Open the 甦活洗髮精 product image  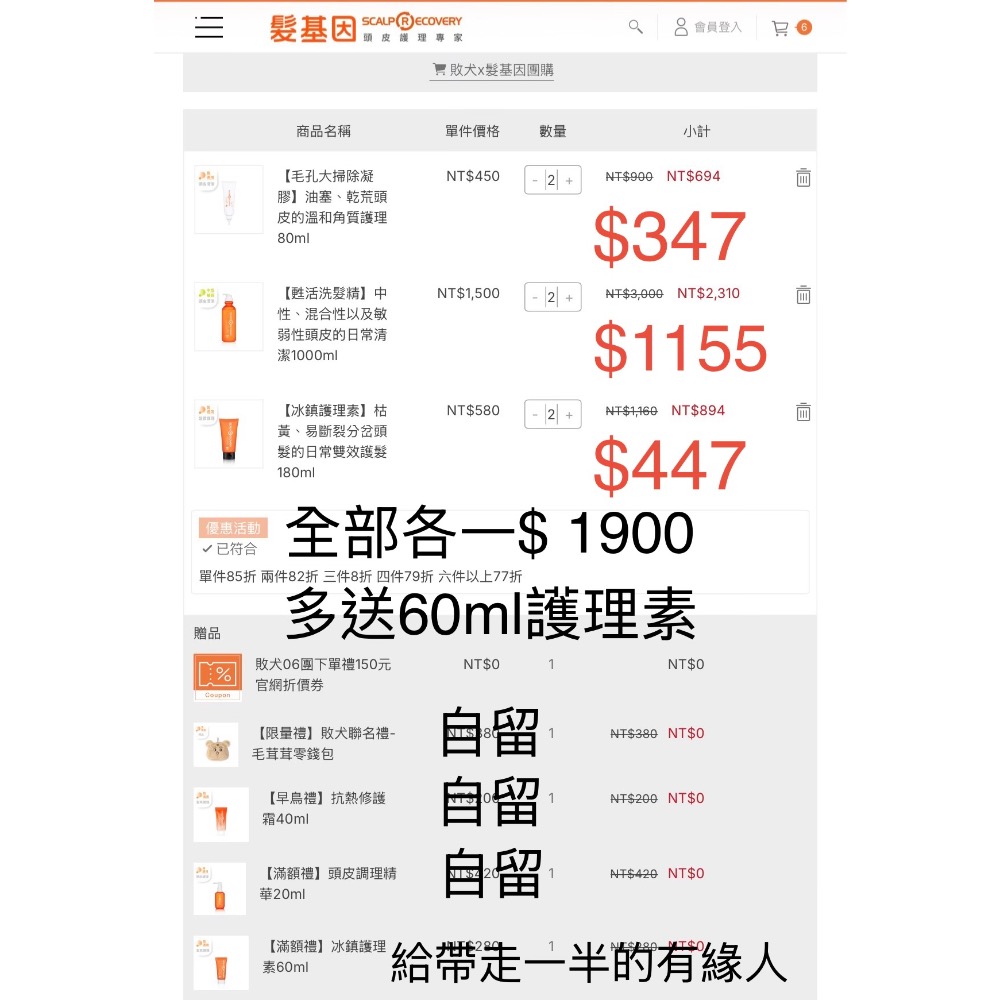(228, 317)
